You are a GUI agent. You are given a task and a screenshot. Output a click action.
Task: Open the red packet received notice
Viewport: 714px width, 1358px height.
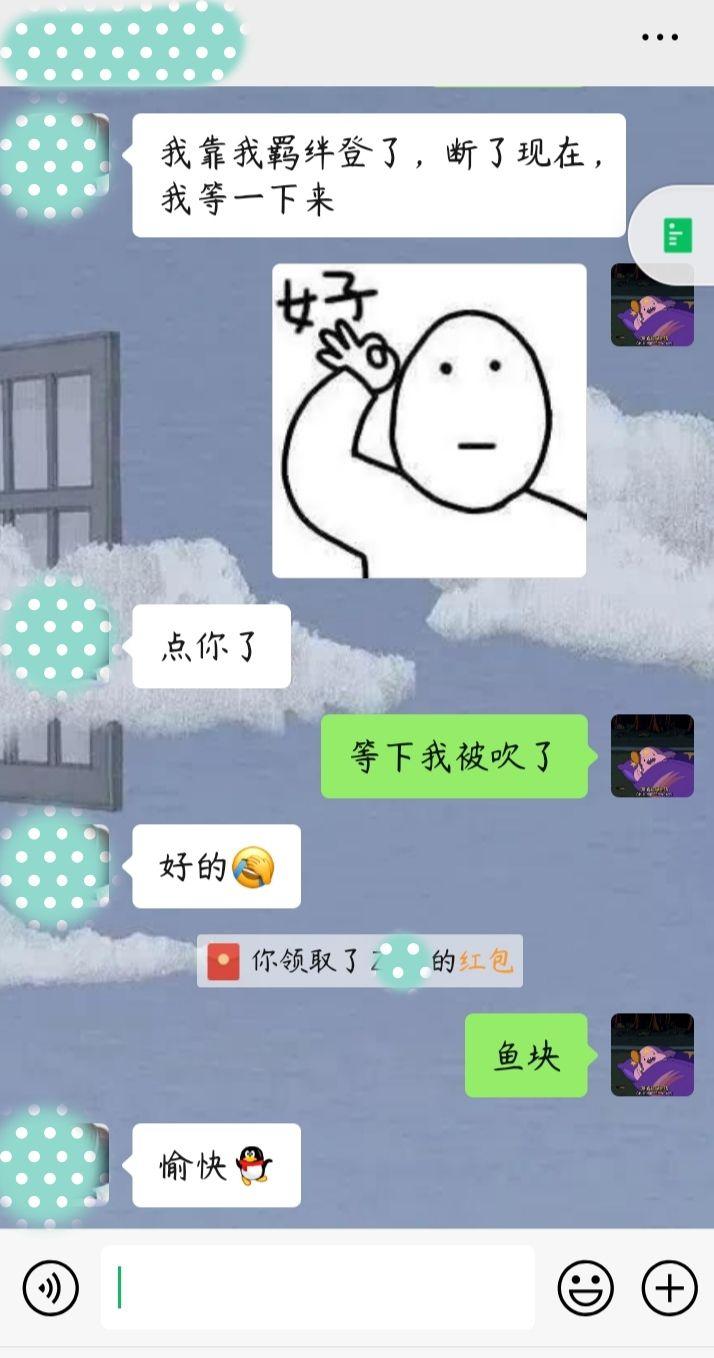click(x=360, y=961)
